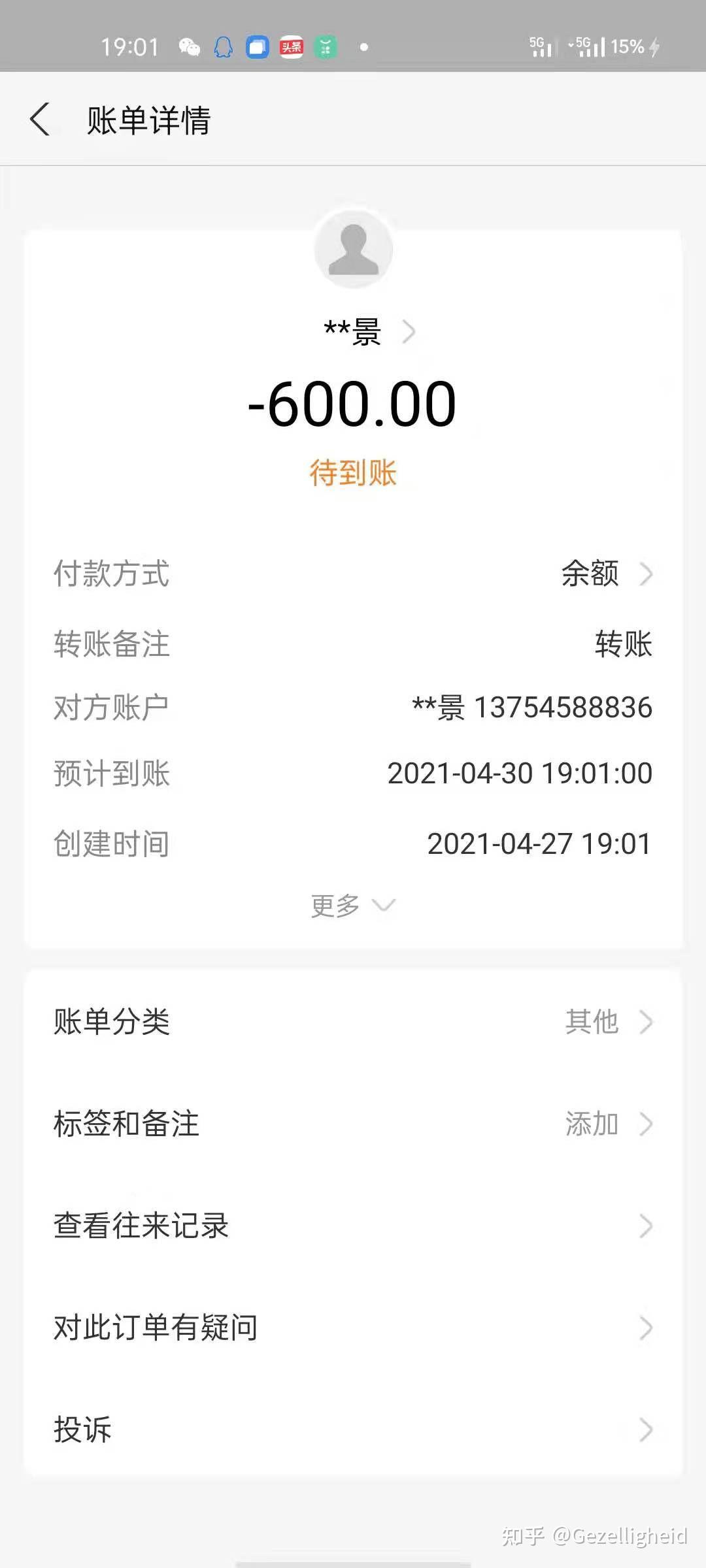Go back from the 账单详情 page
The image size is (706, 1568).
[41, 120]
